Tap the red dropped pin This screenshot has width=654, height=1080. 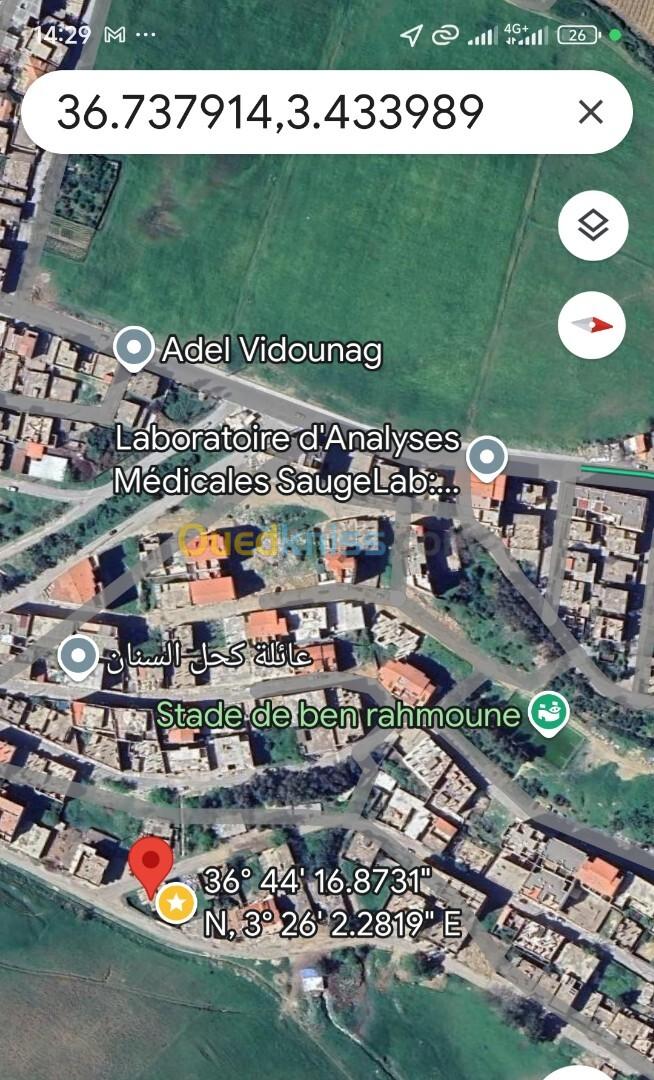151,862
